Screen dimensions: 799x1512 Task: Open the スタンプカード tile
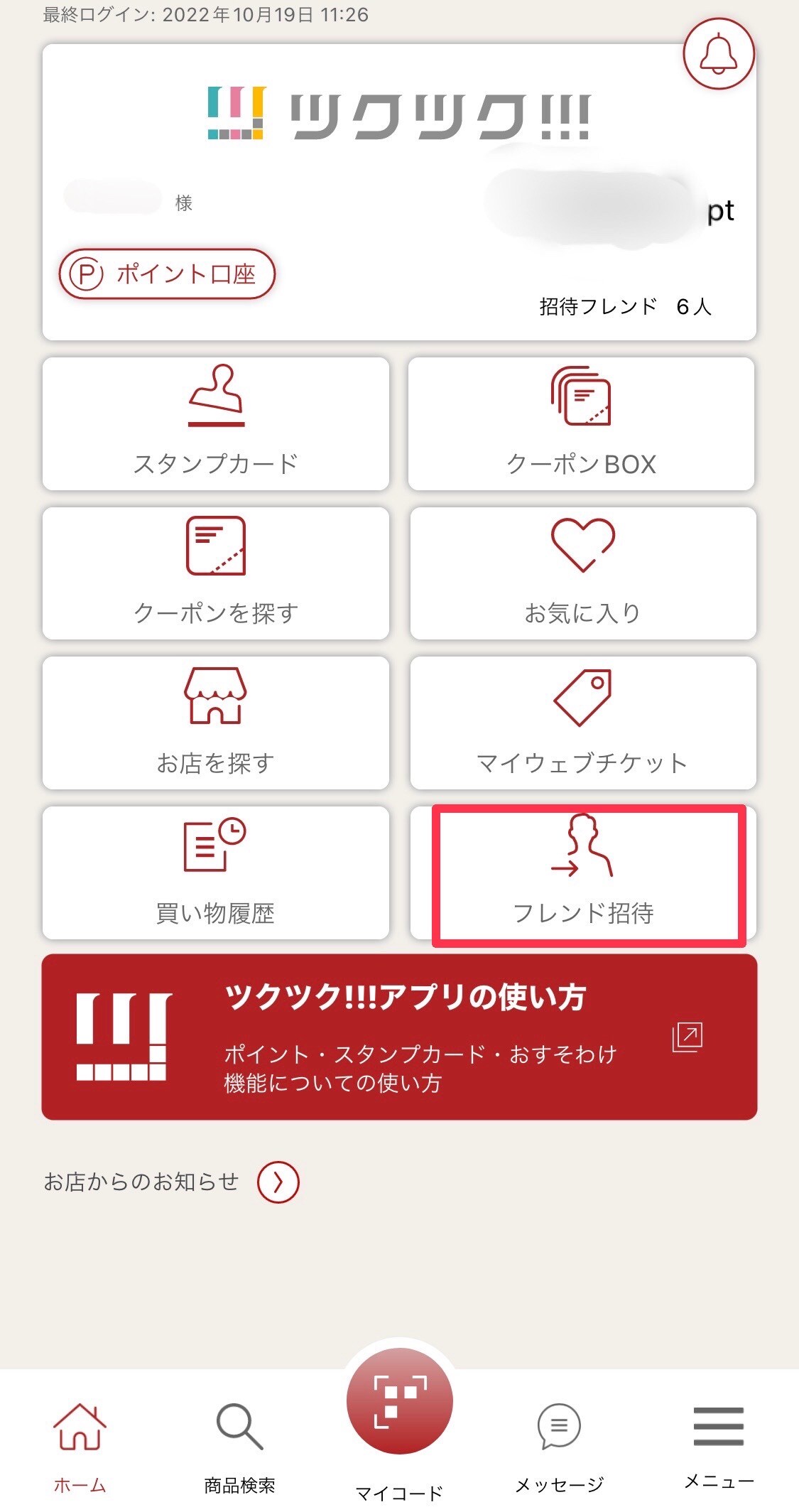coord(216,424)
